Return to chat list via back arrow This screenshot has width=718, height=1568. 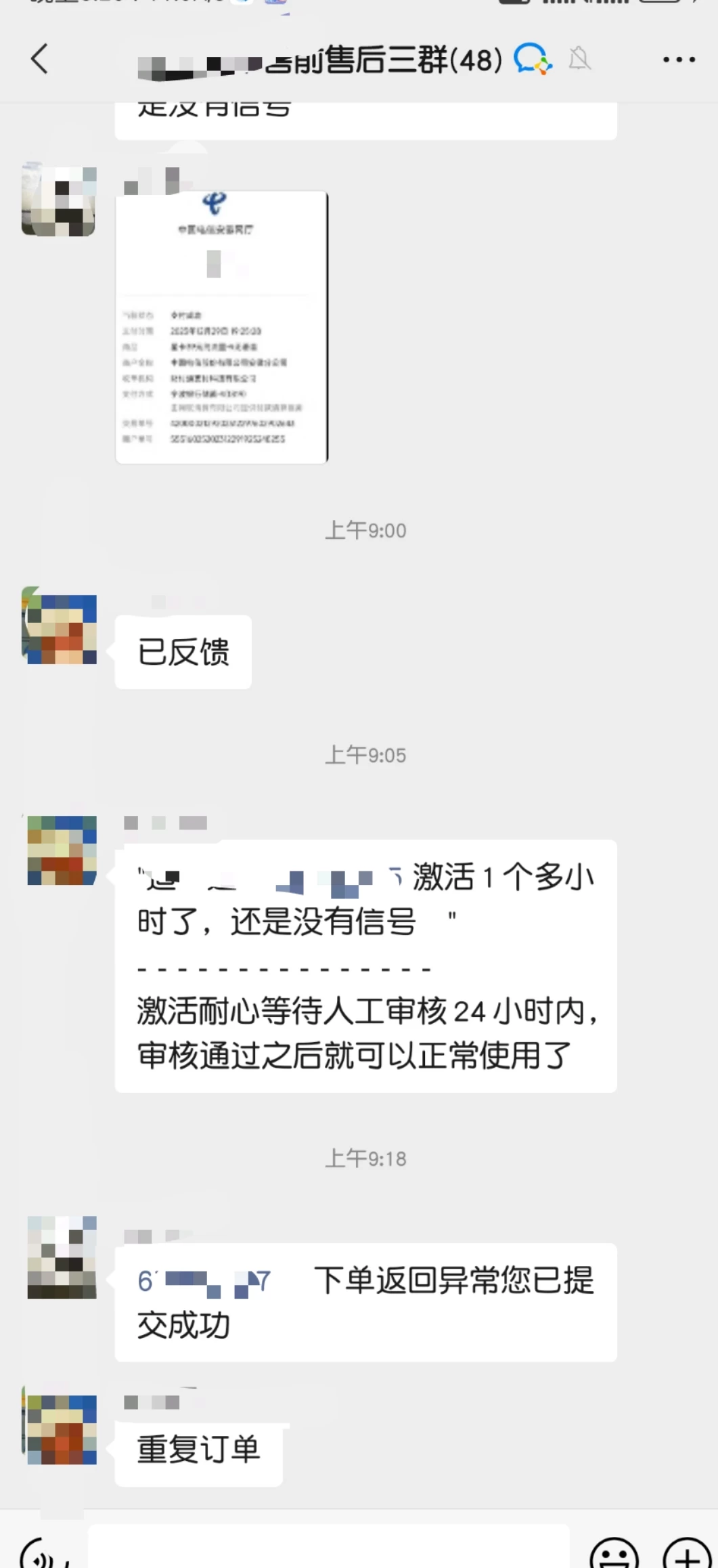[39, 60]
